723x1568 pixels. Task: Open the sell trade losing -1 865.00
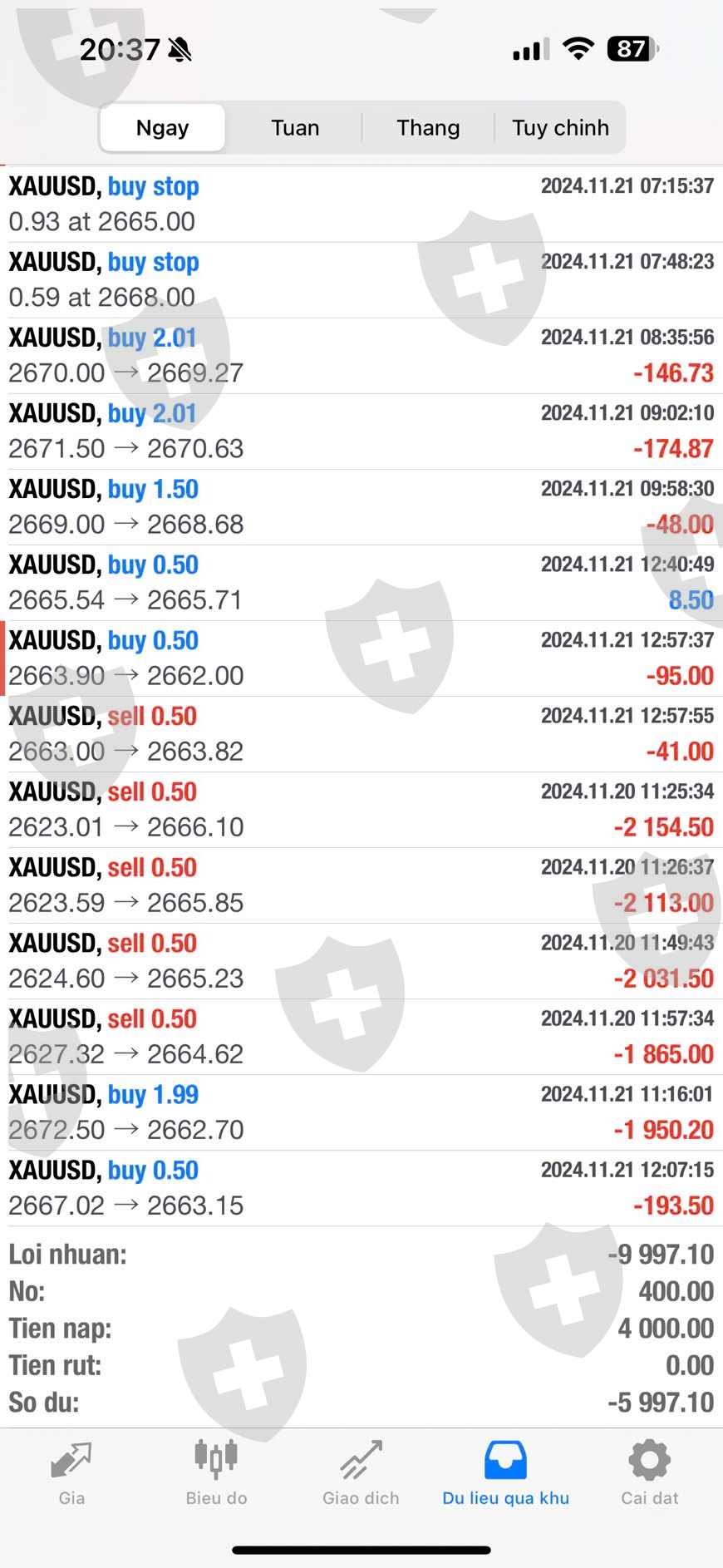[361, 1037]
